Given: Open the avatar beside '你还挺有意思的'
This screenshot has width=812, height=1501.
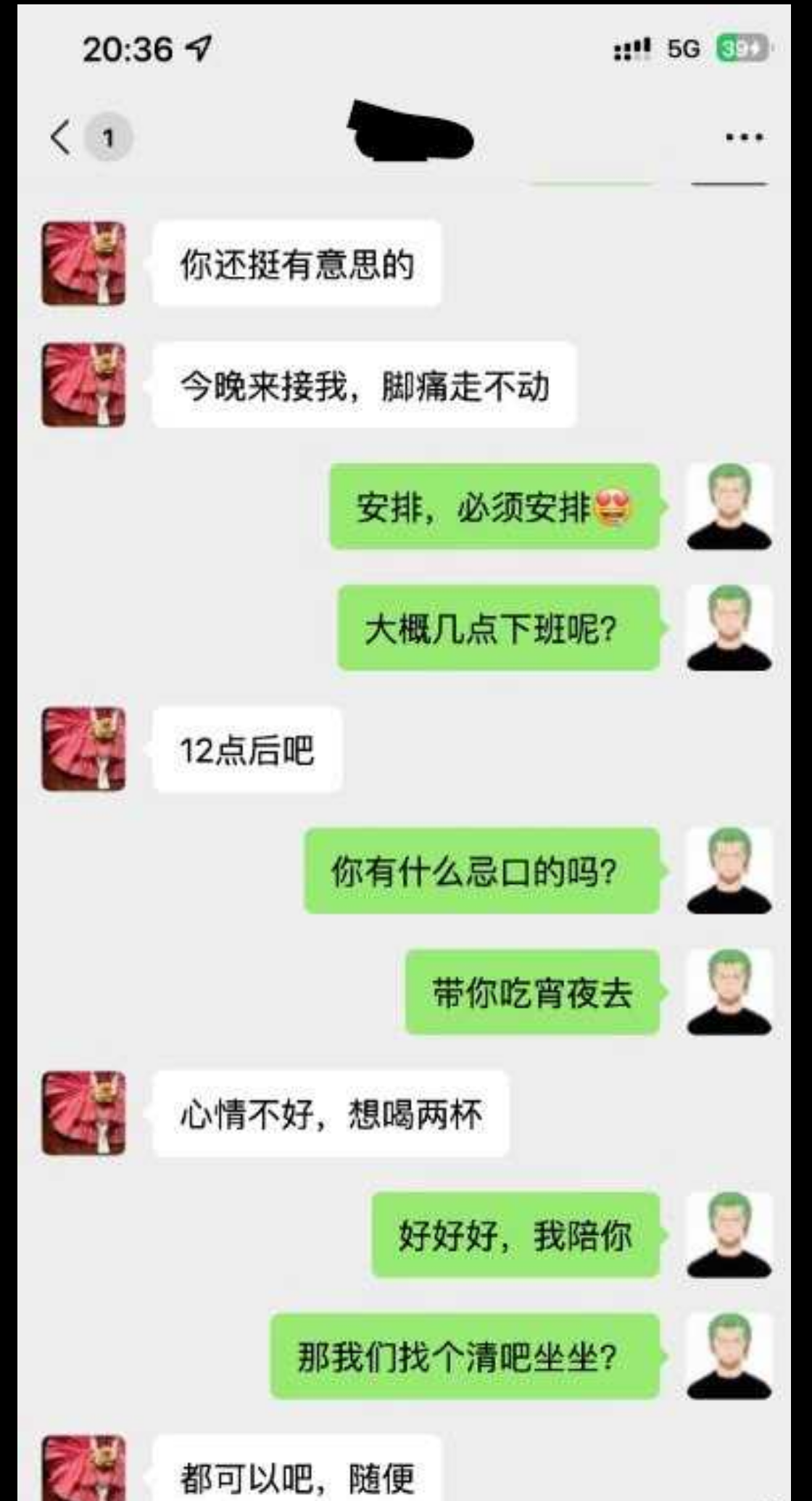Looking at the screenshot, I should click(83, 264).
